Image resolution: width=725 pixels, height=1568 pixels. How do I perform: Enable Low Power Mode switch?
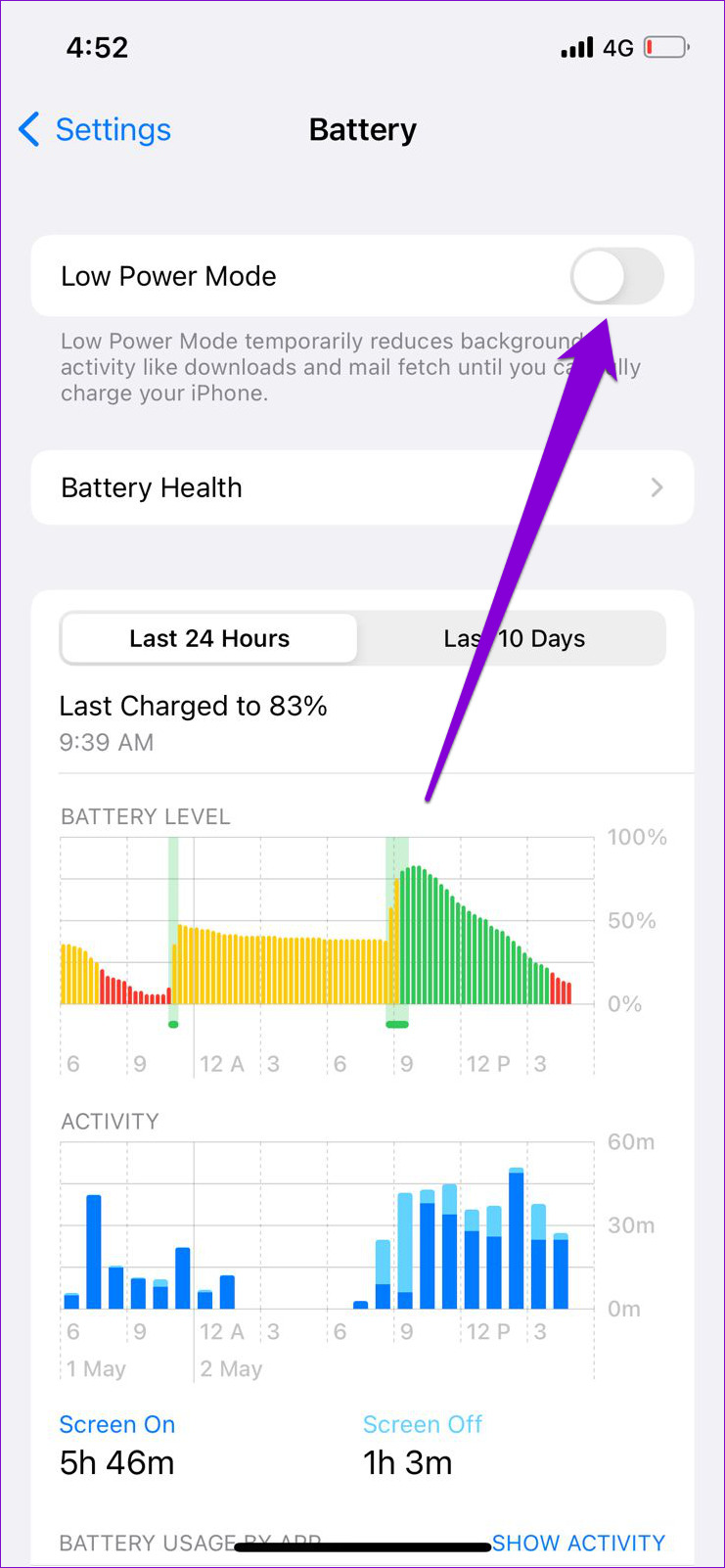pos(617,276)
